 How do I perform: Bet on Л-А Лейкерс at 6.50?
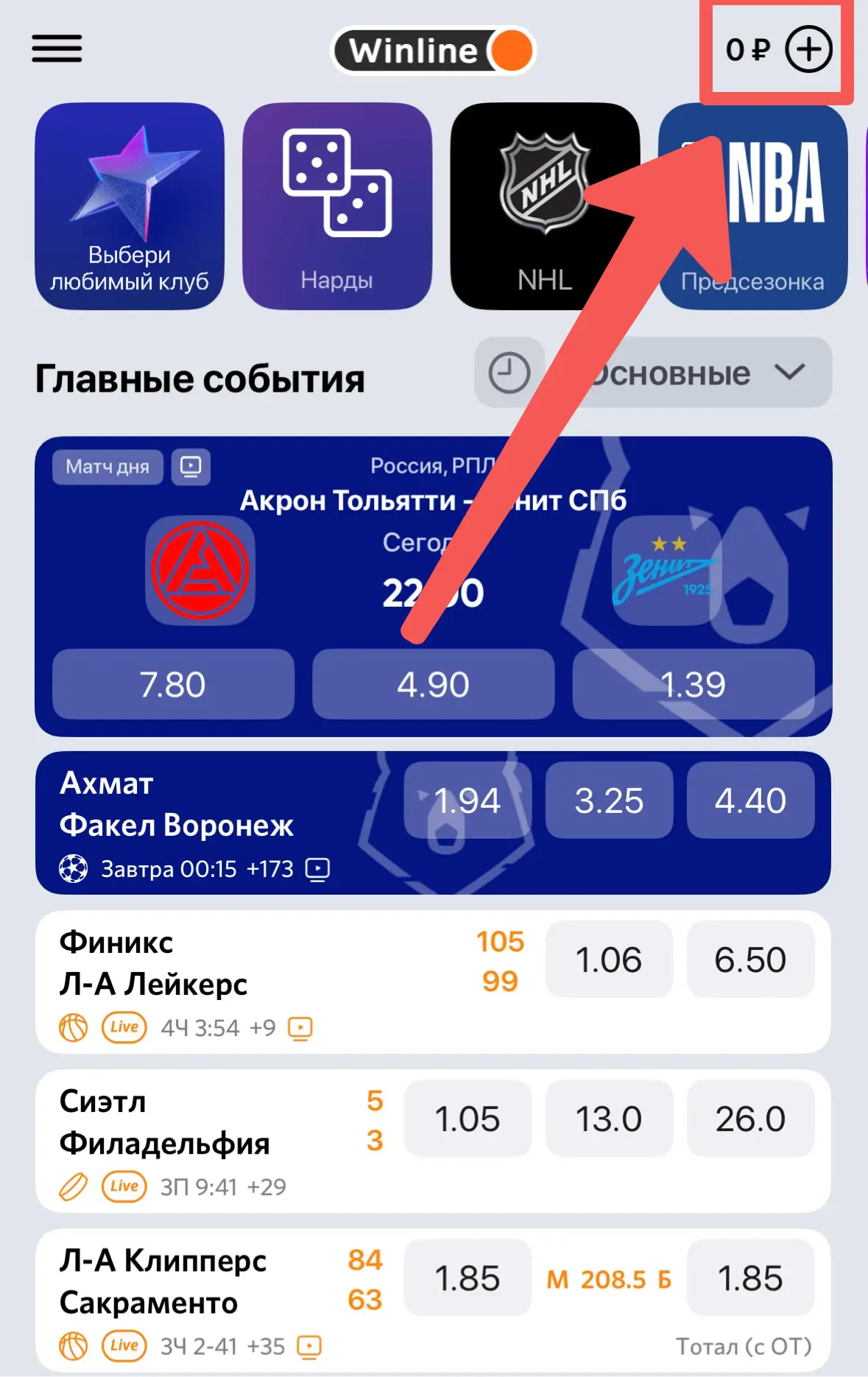750,959
